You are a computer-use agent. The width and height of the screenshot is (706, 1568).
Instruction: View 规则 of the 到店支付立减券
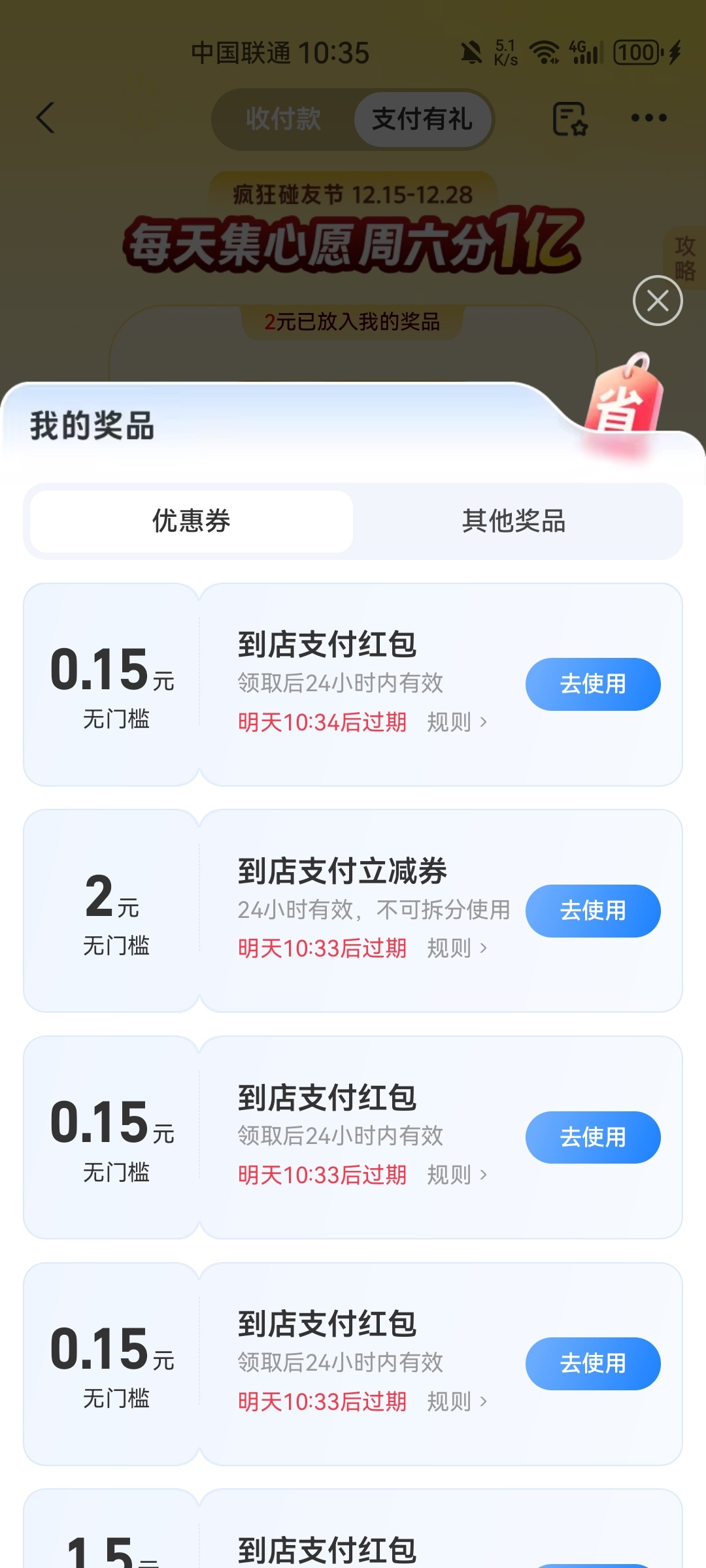click(456, 948)
